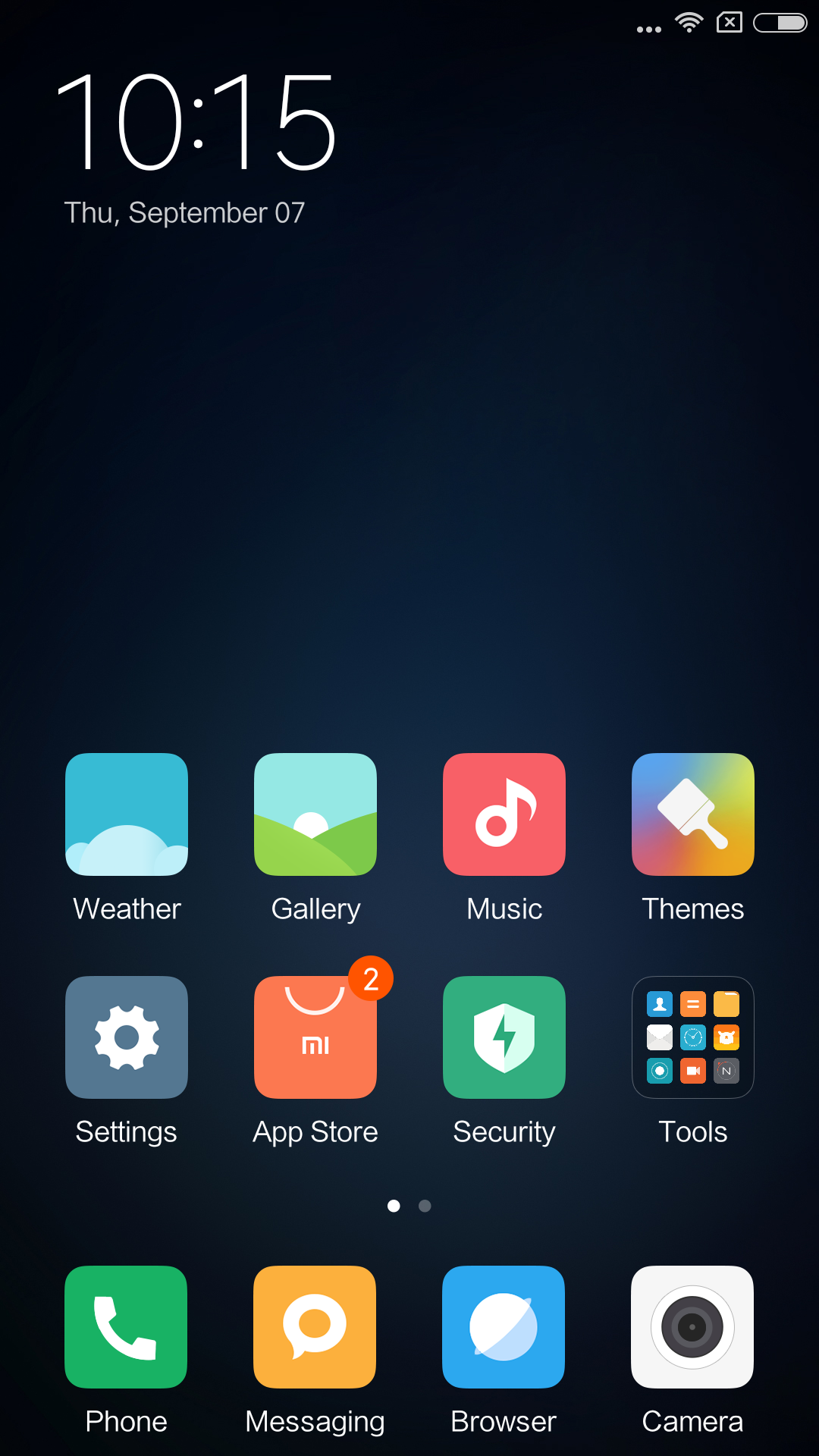Screen dimensions: 819x1456
Task: Open the Phone dialer
Action: point(126,1327)
